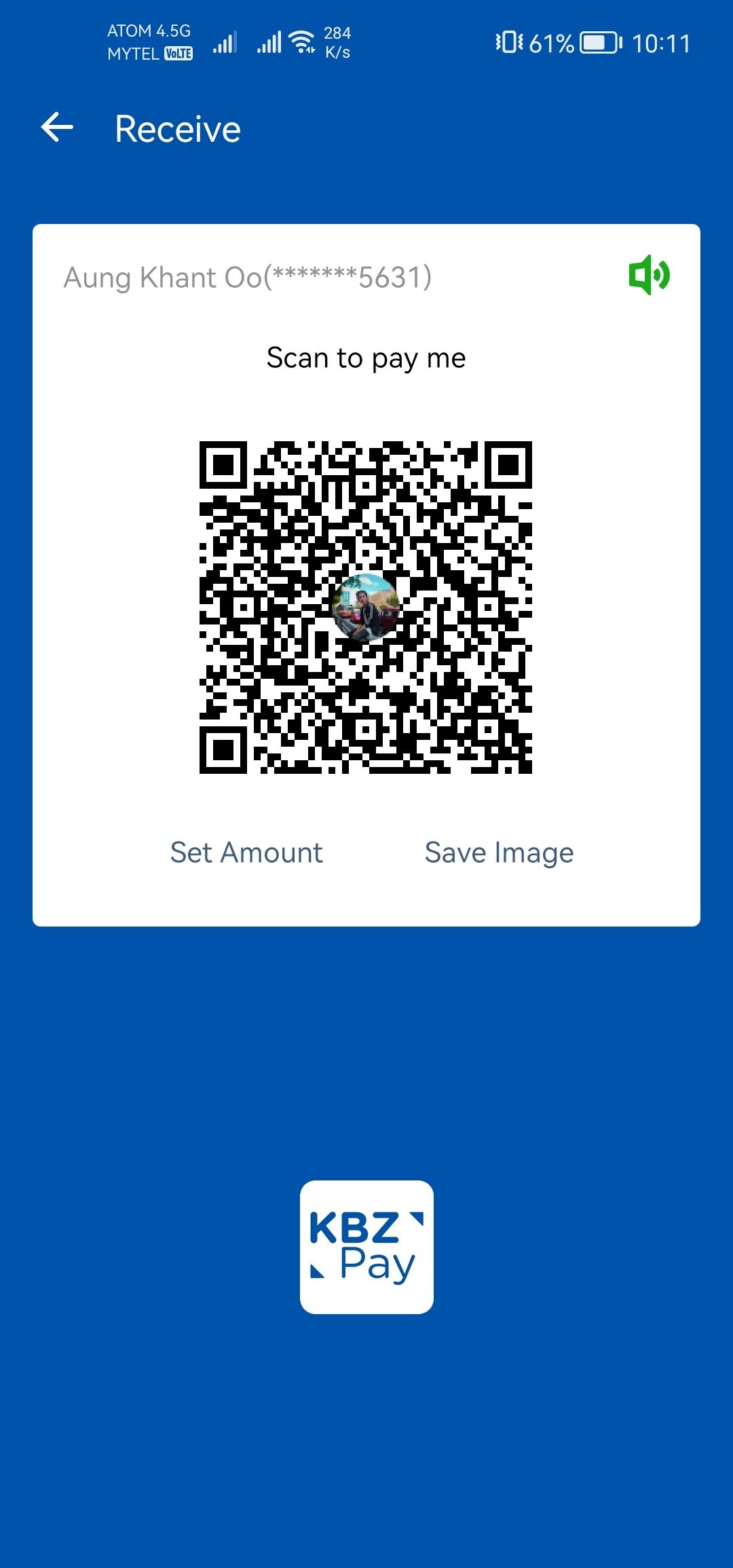Toggle the green sound speaker icon
The width and height of the screenshot is (733, 1568).
pyautogui.click(x=649, y=275)
